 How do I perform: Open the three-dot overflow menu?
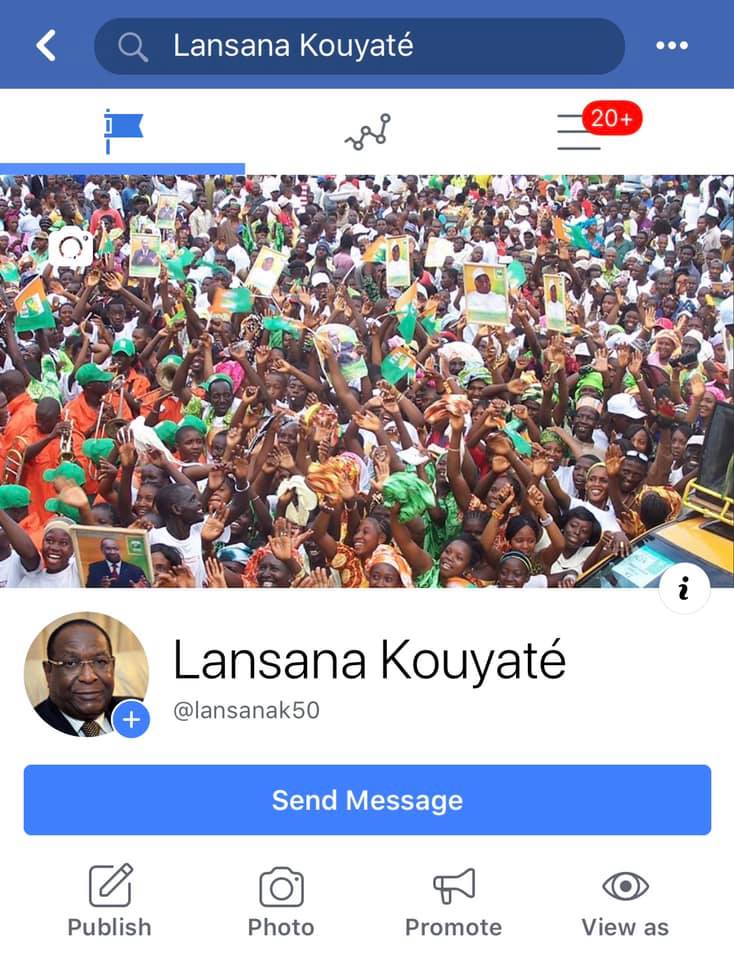pos(671,46)
